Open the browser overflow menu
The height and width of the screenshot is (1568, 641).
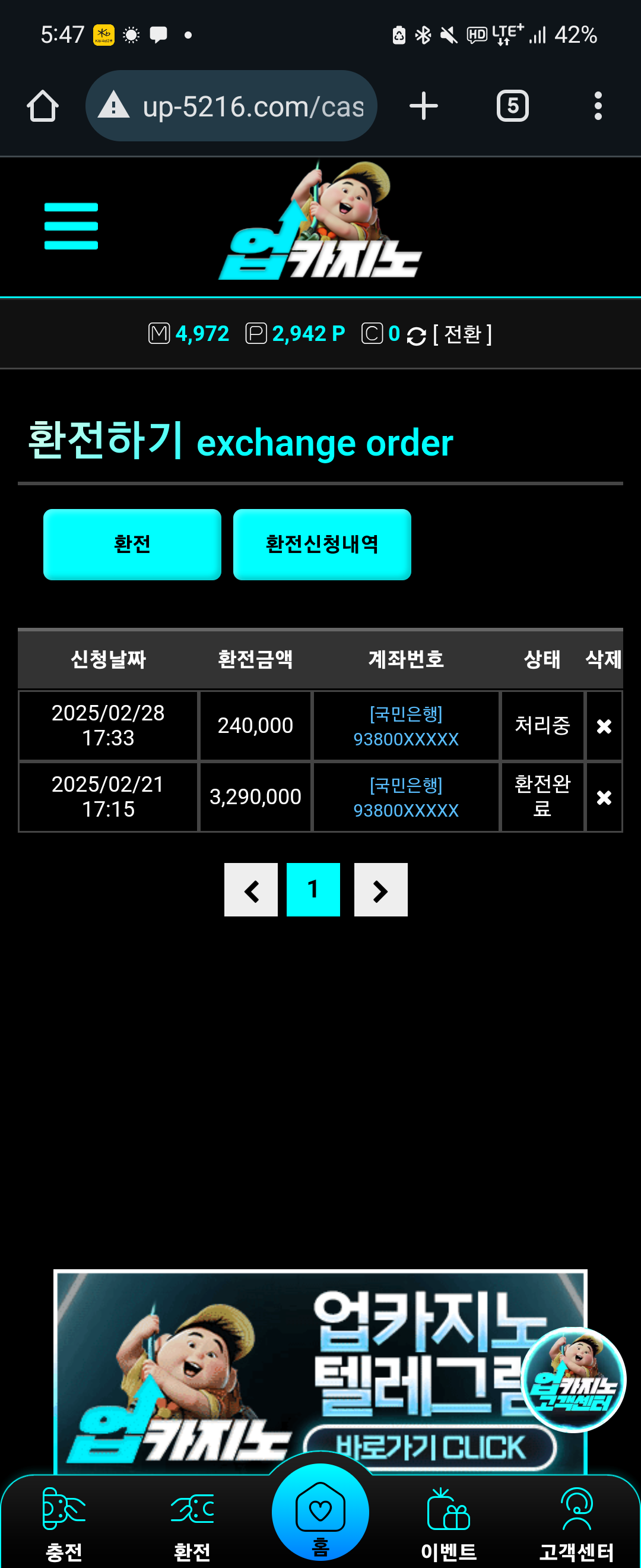(x=598, y=106)
